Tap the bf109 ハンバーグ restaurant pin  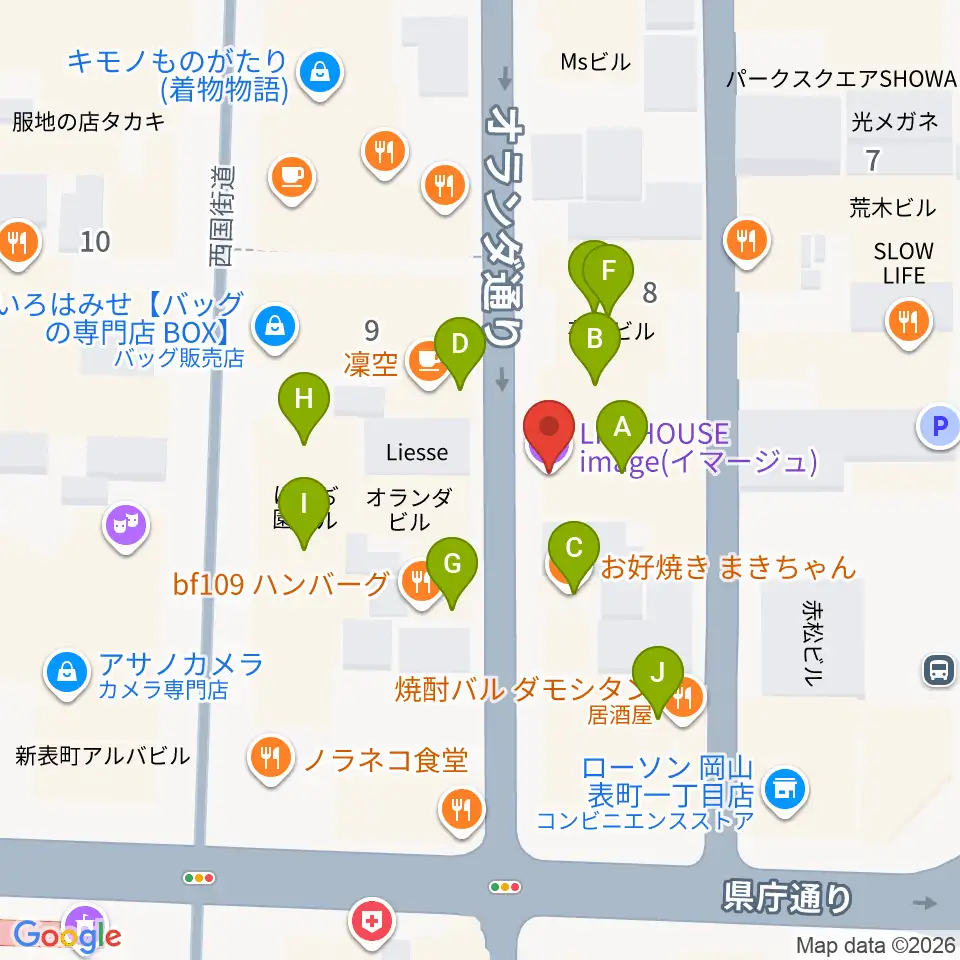(419, 582)
